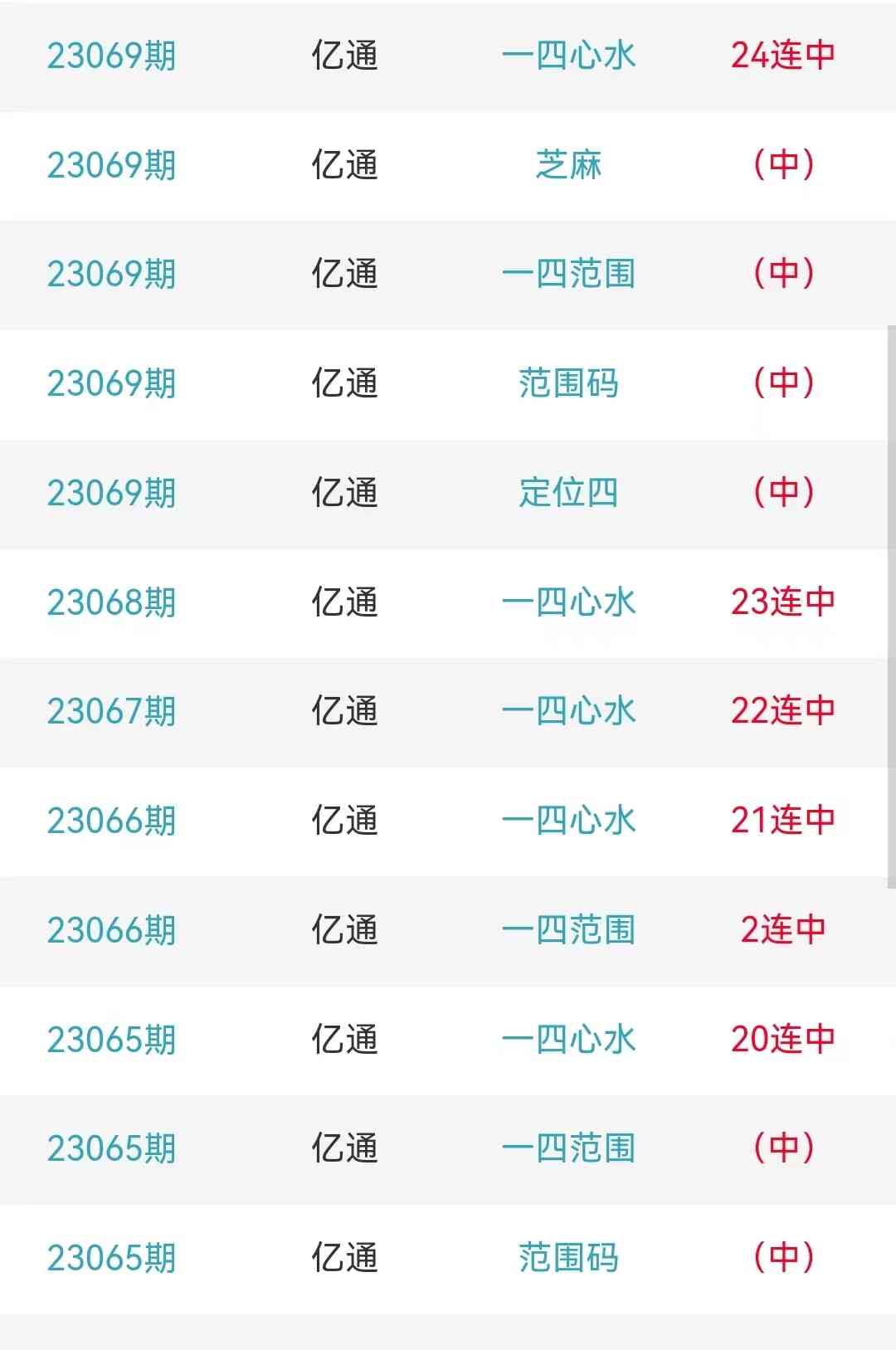
Task: Select the 23069期 一四范围 entry
Action: (x=568, y=274)
